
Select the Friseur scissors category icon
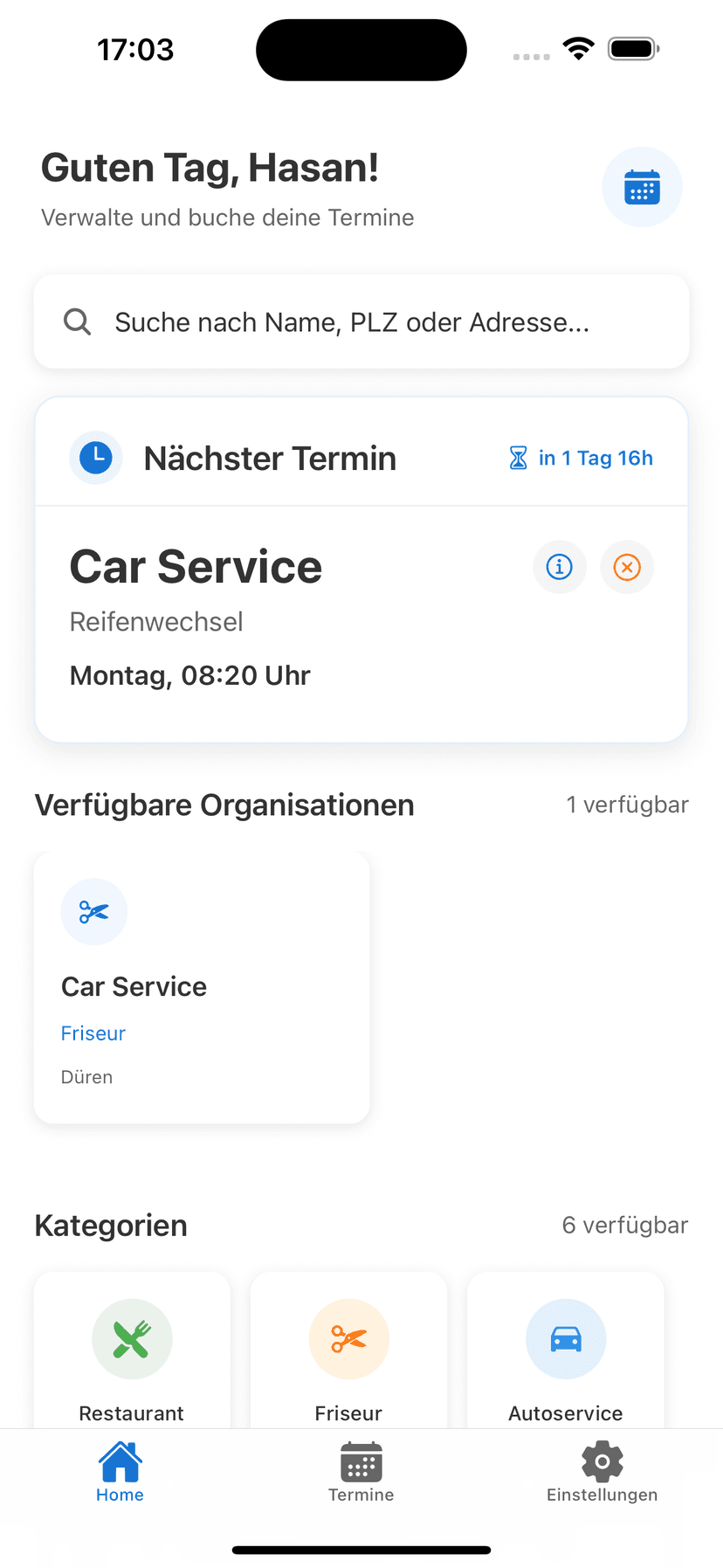[348, 1339]
